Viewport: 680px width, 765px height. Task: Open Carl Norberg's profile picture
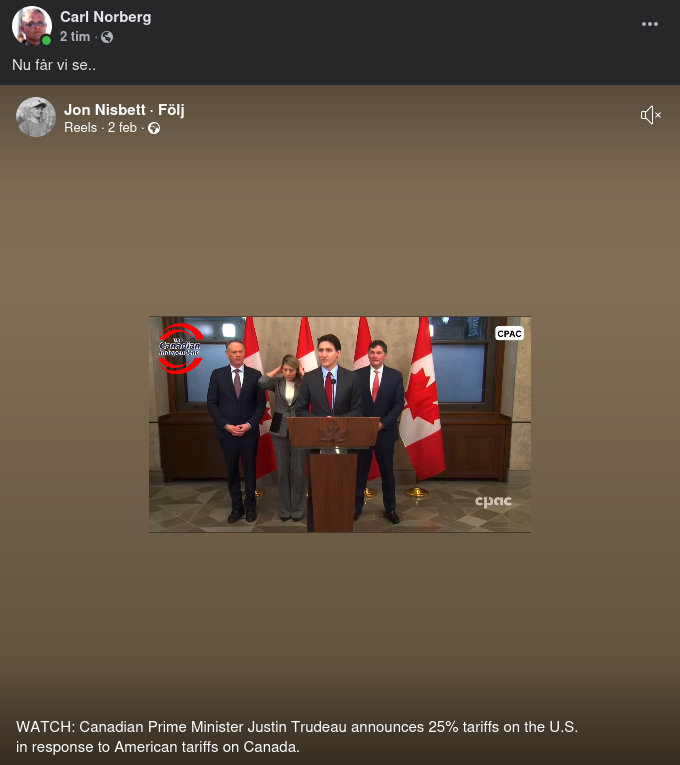coord(32,26)
